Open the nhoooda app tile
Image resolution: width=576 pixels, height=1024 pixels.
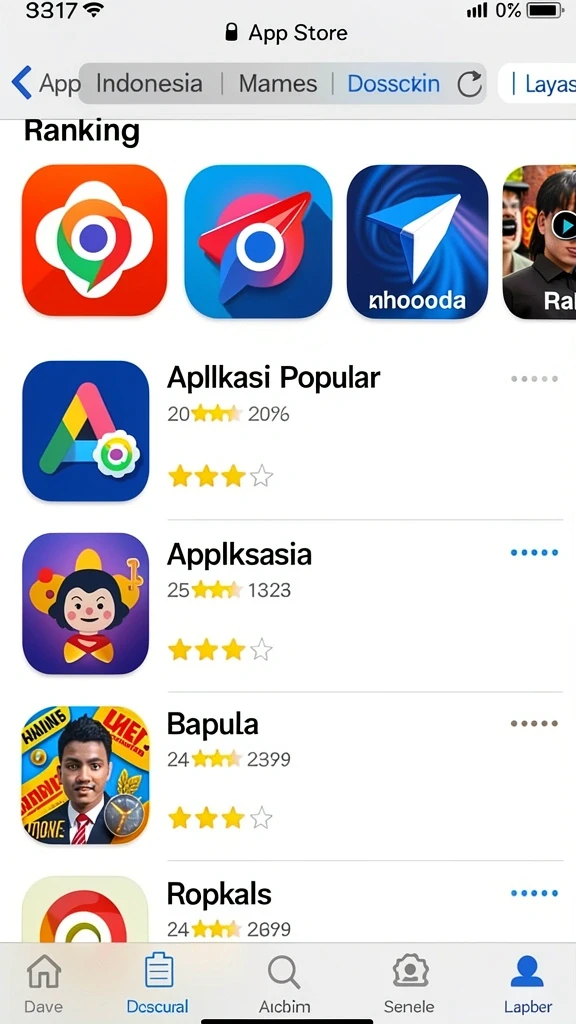point(417,242)
